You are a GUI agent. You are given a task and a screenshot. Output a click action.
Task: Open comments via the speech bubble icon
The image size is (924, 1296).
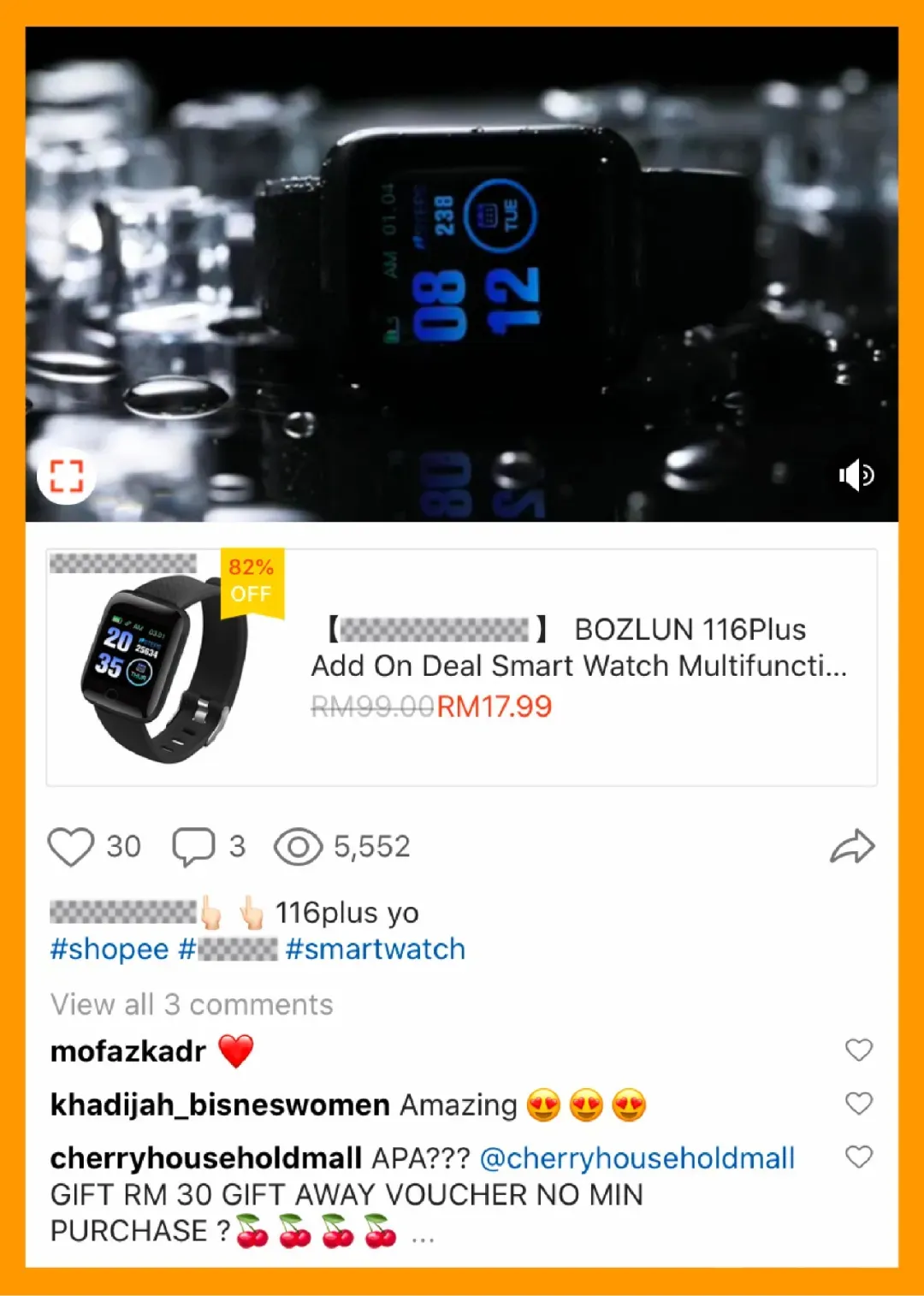point(193,847)
